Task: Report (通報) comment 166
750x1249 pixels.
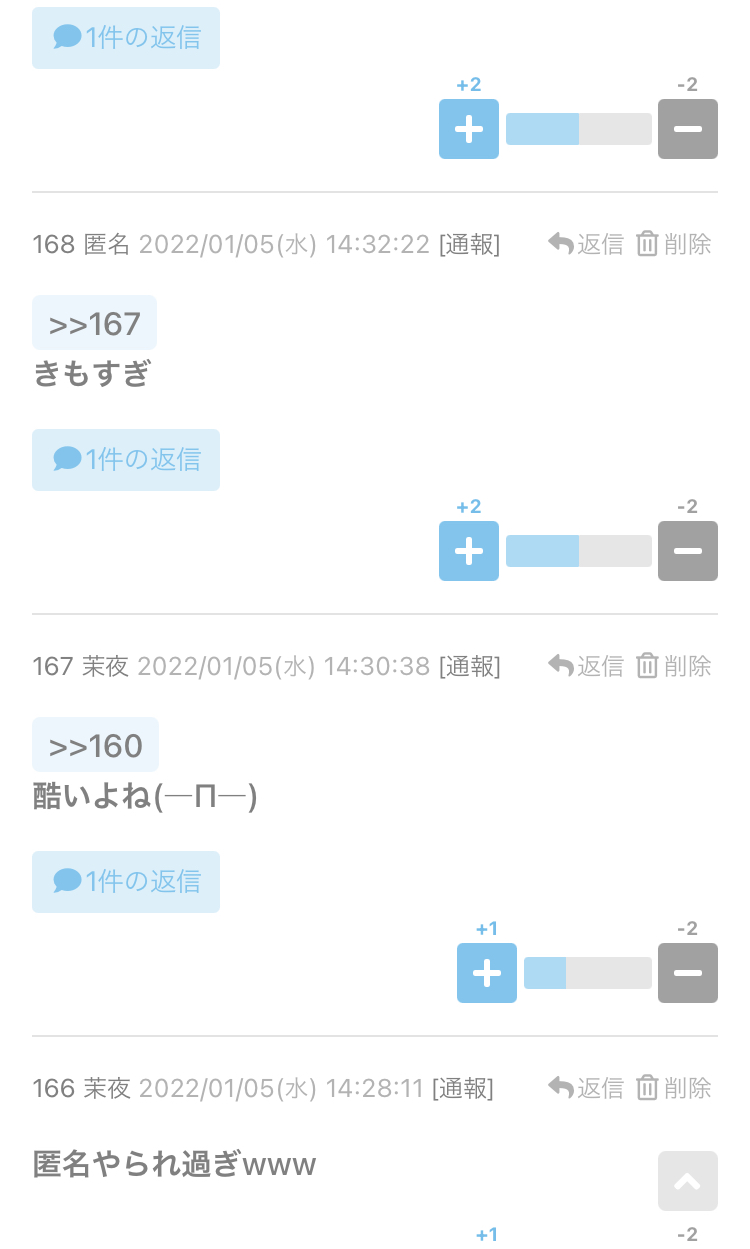Action: (x=462, y=1088)
